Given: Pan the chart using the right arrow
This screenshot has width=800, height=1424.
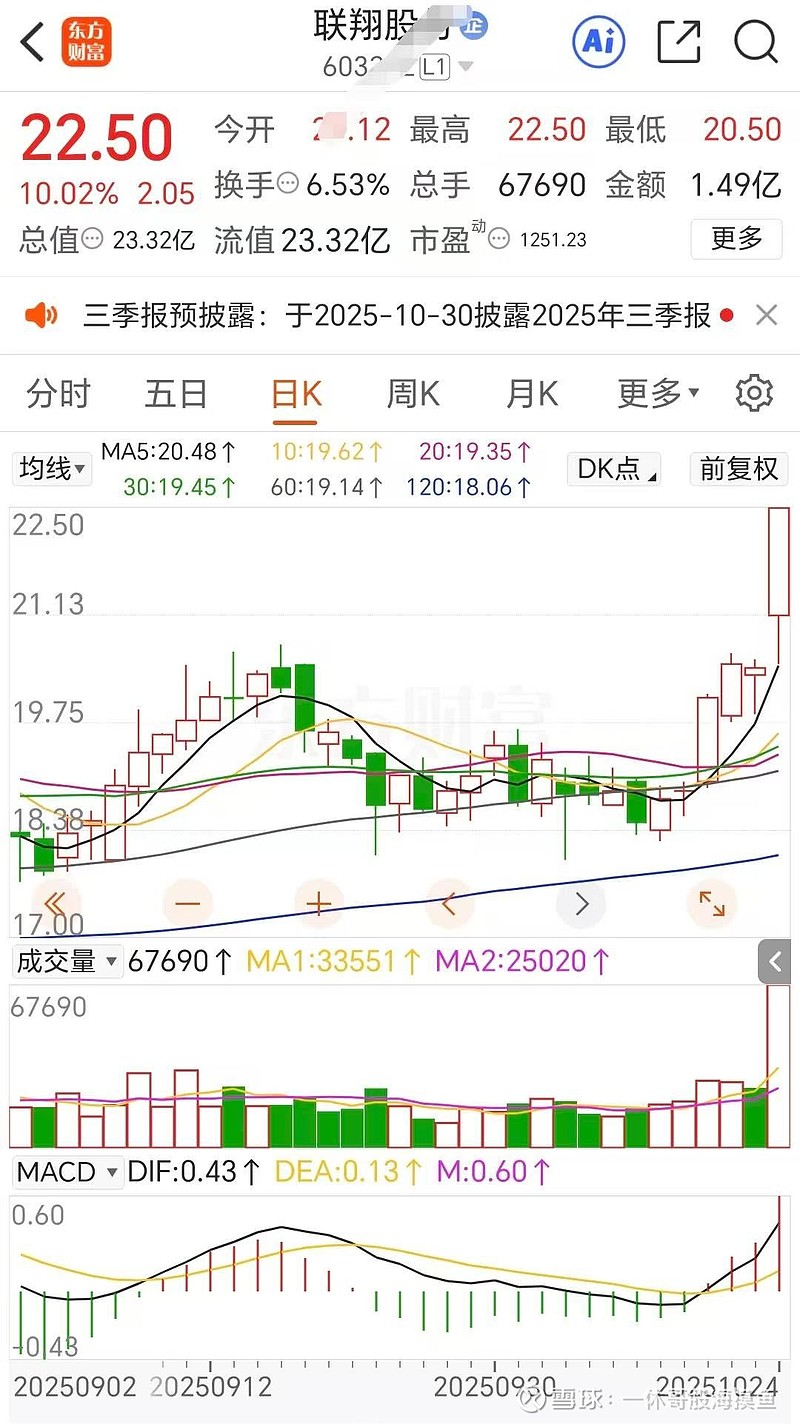Looking at the screenshot, I should coord(580,903).
